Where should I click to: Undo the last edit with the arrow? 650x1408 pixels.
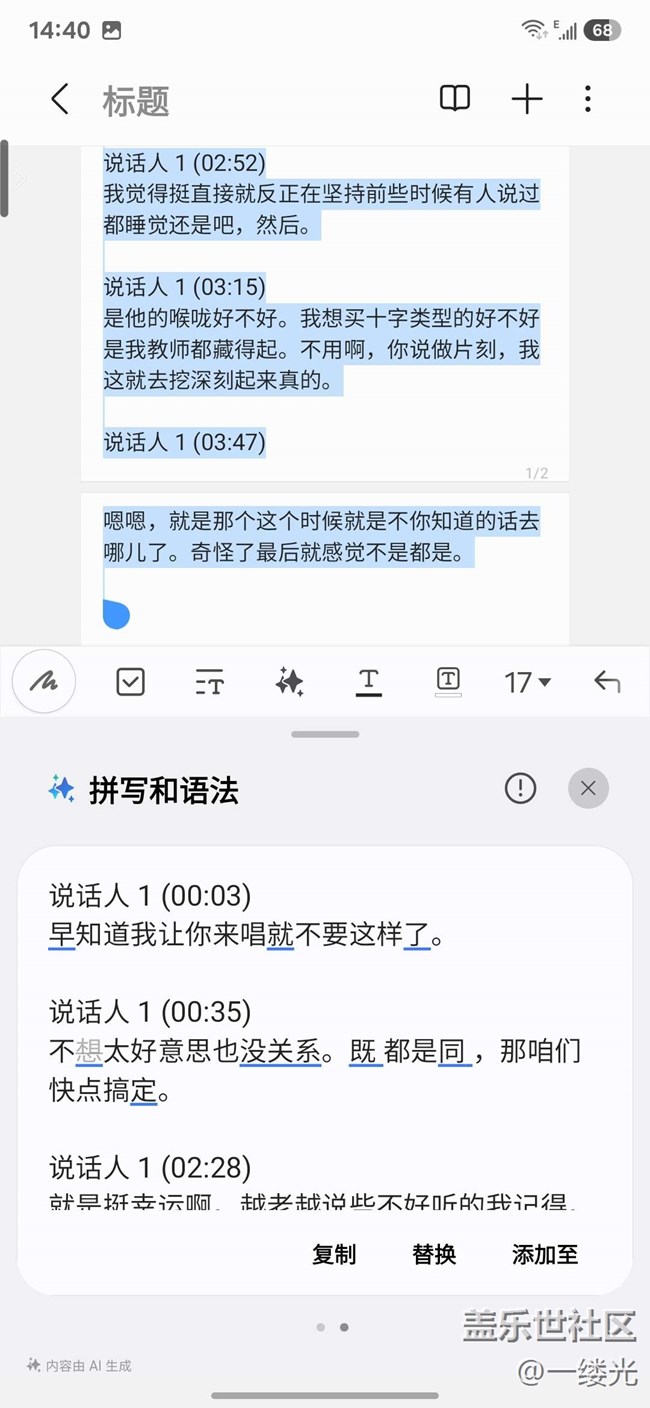pyautogui.click(x=607, y=682)
